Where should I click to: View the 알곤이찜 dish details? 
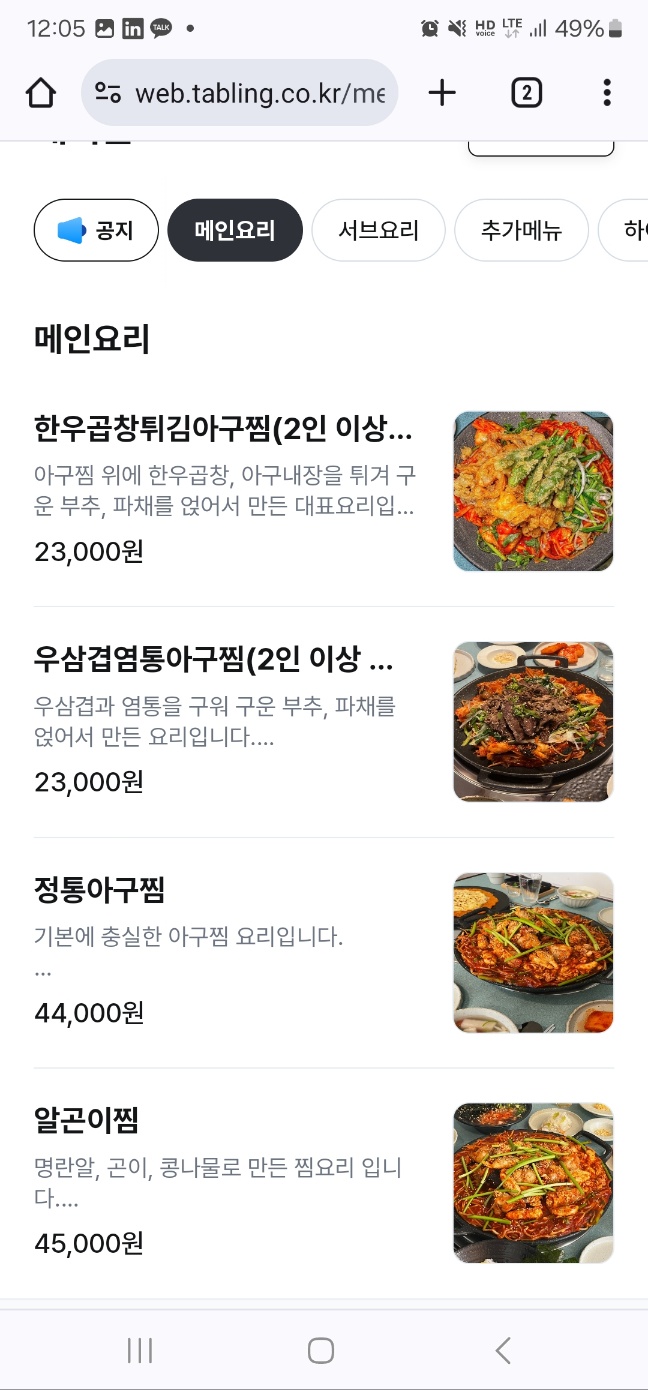324,1183
